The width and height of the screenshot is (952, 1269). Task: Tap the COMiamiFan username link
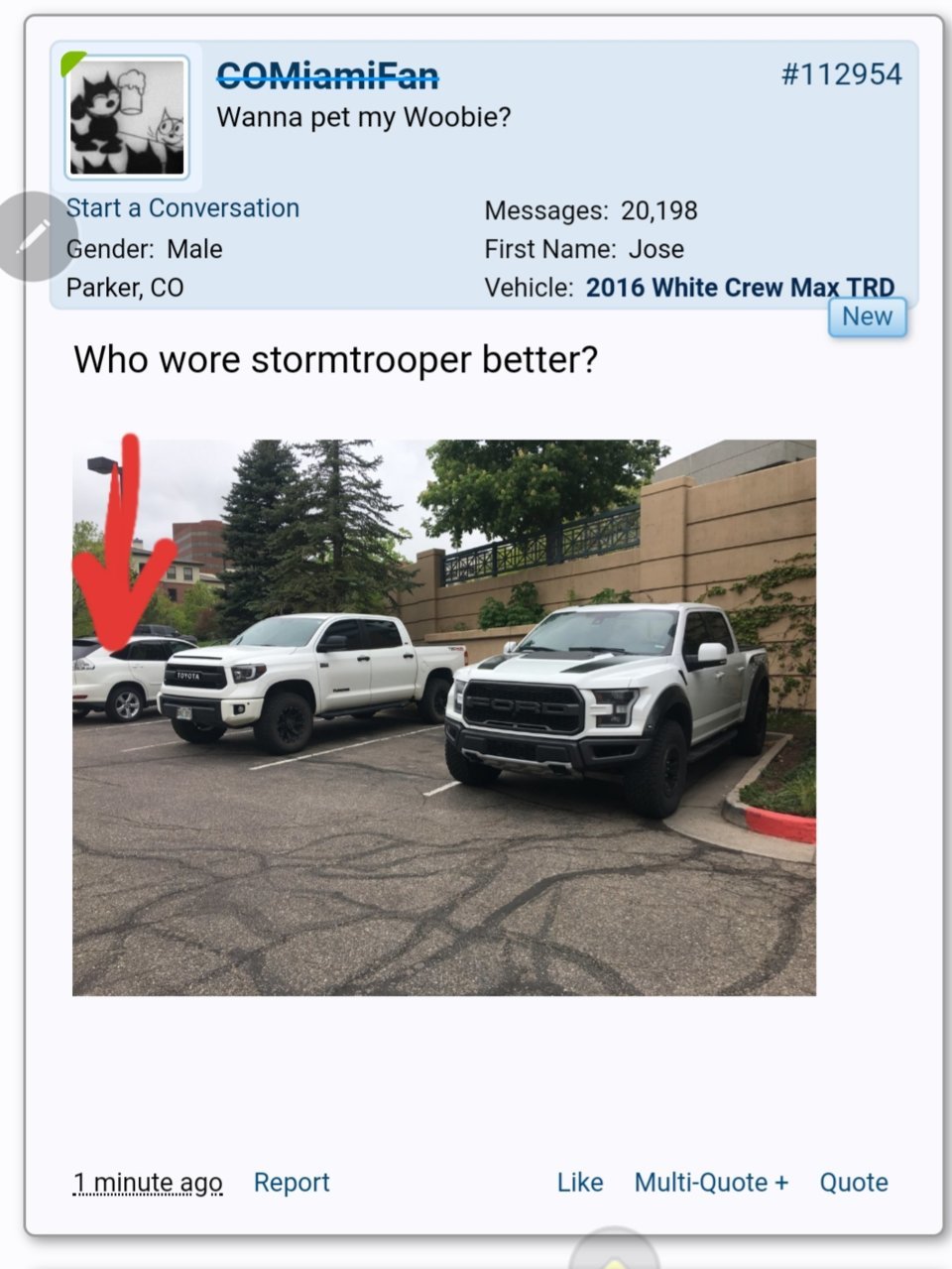click(327, 74)
